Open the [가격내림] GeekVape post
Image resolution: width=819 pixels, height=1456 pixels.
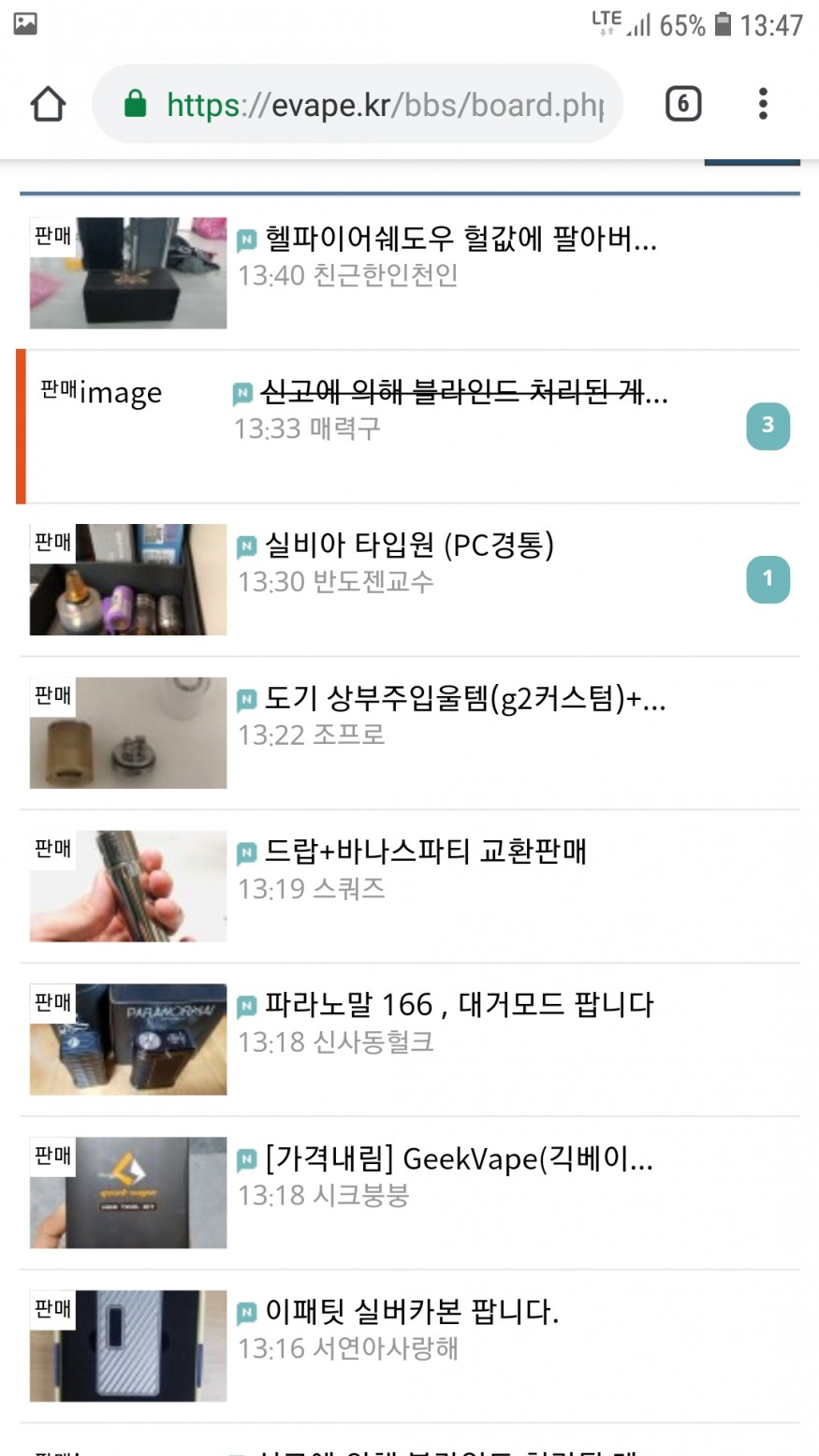tap(459, 1158)
